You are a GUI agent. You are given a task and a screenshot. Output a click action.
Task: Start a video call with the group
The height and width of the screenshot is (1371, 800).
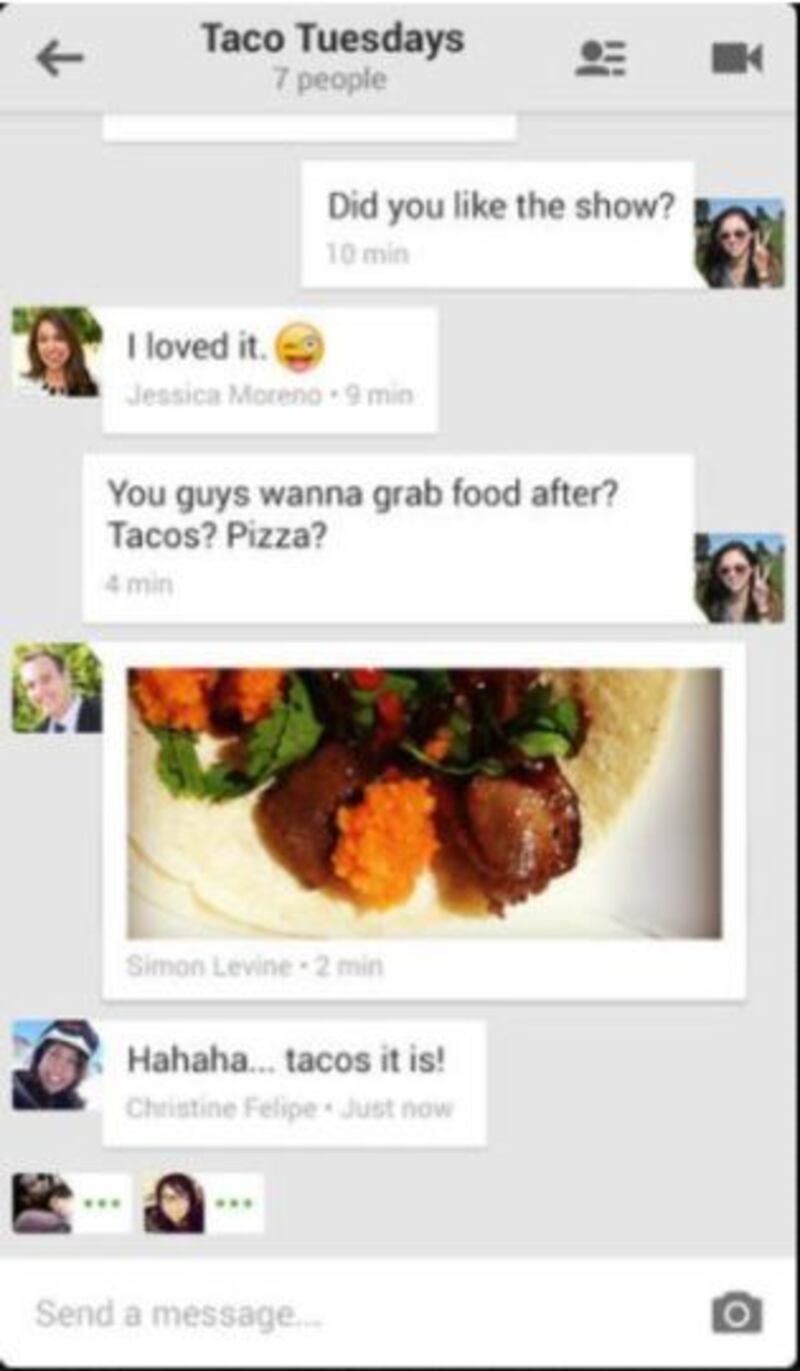pyautogui.click(x=737, y=58)
